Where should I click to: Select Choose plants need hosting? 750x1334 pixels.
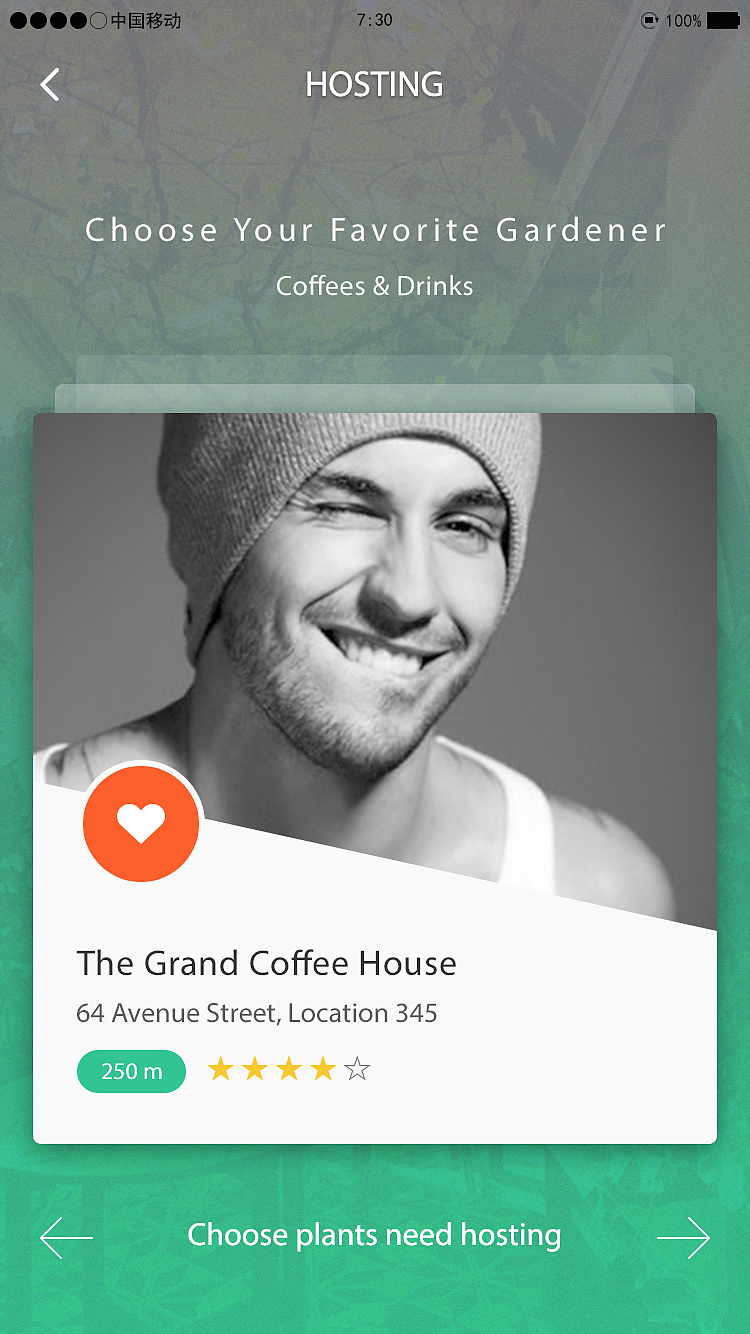pyautogui.click(x=374, y=1236)
